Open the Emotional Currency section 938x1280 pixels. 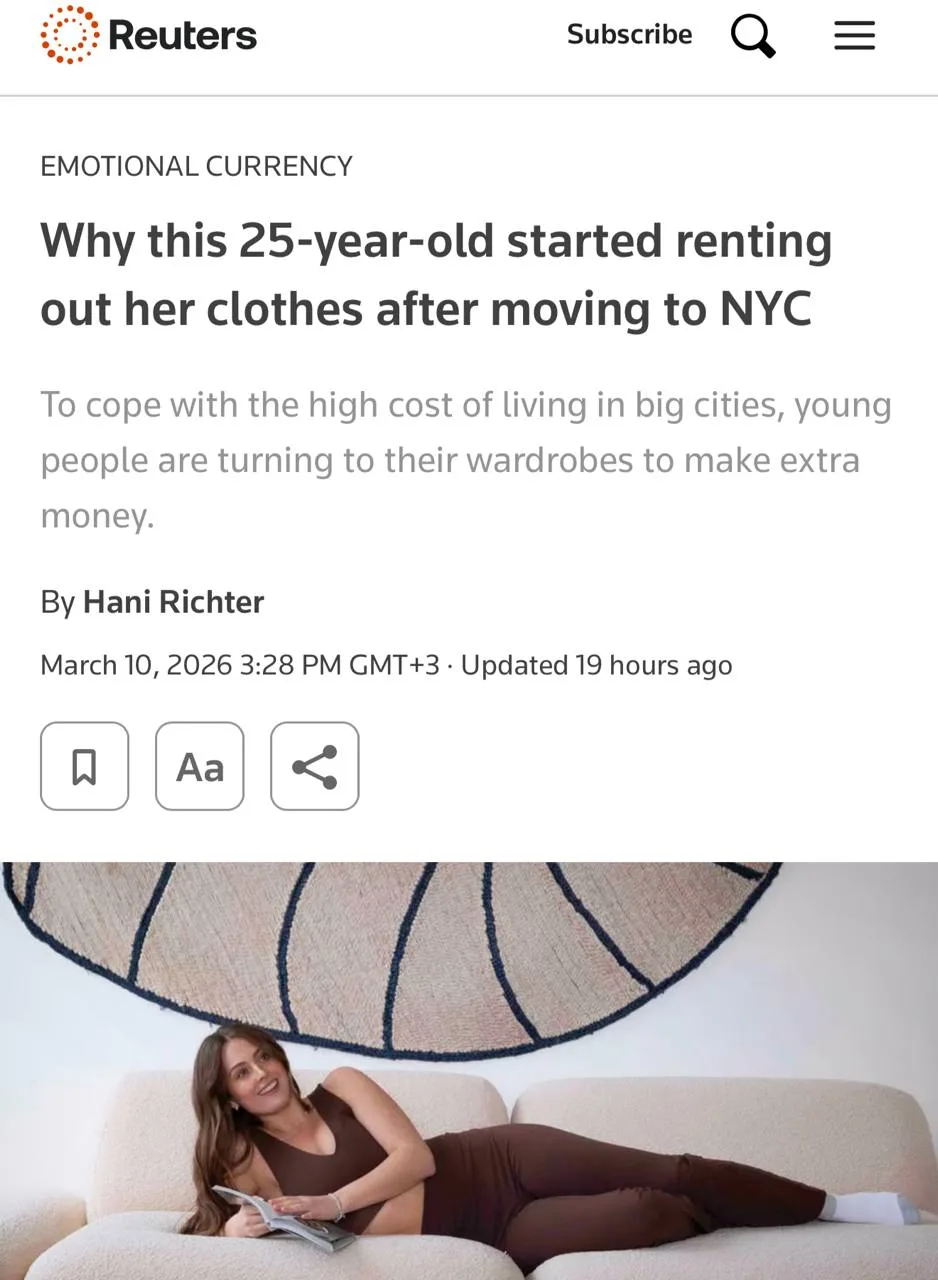pos(196,166)
